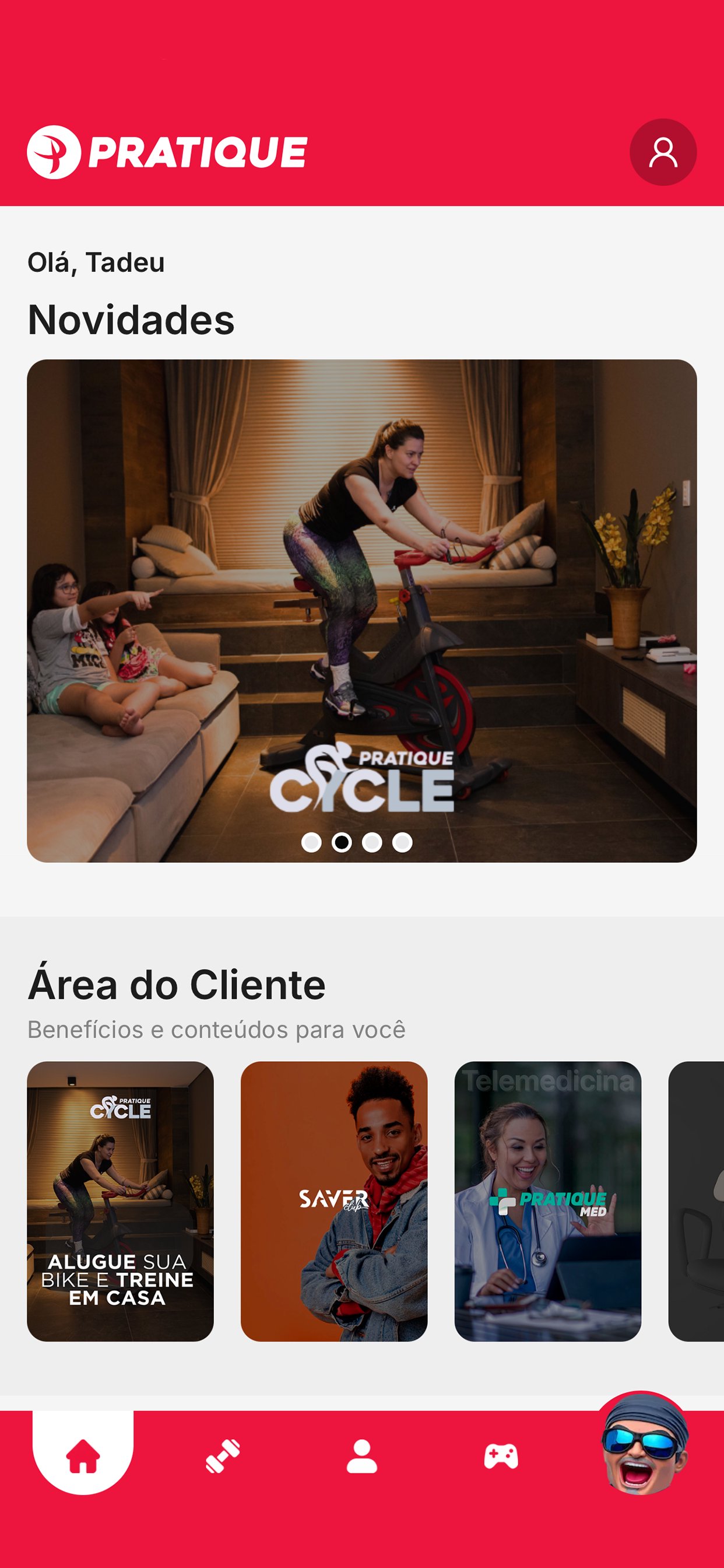Open the Pratique Med telemedicine card
This screenshot has width=724, height=1568.
(547, 1200)
